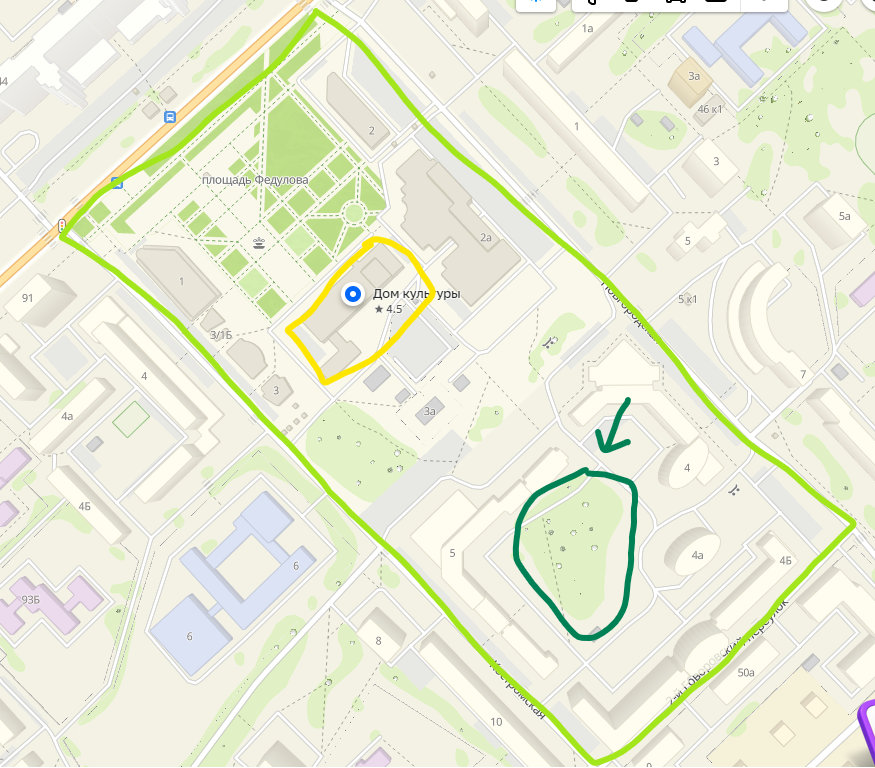Open the Дом культуры place marker

[x=352, y=294]
